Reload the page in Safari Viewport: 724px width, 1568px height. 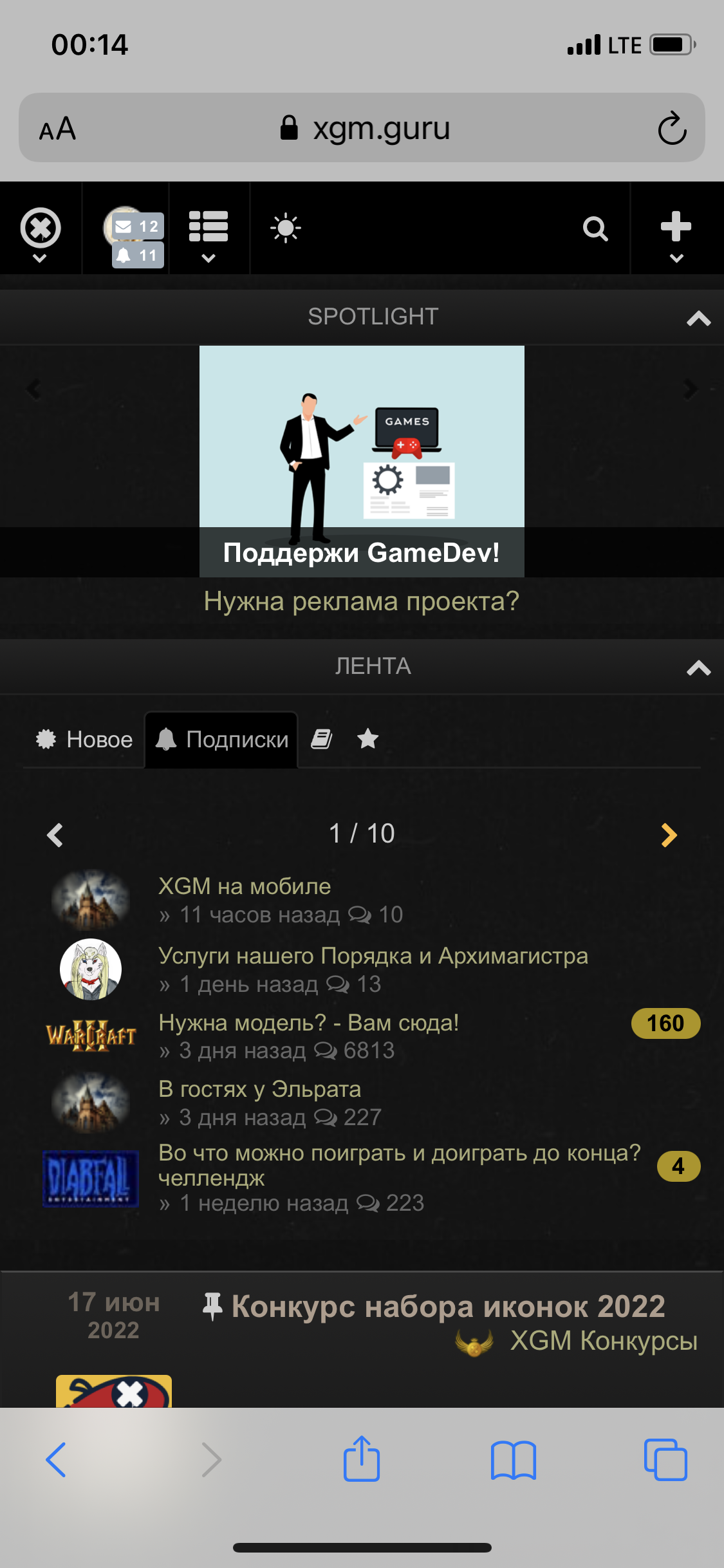pyautogui.click(x=672, y=128)
